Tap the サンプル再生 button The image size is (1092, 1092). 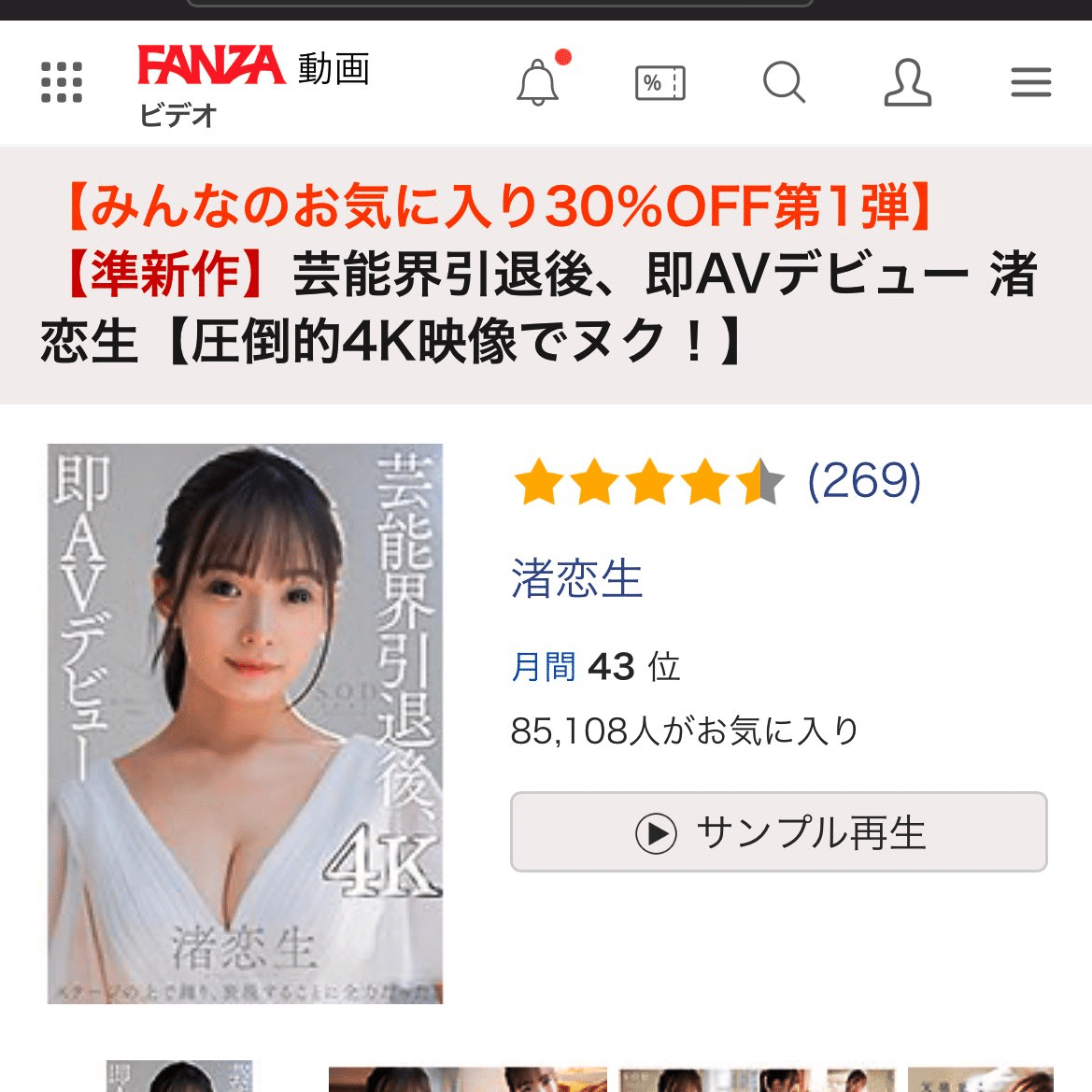point(778,831)
